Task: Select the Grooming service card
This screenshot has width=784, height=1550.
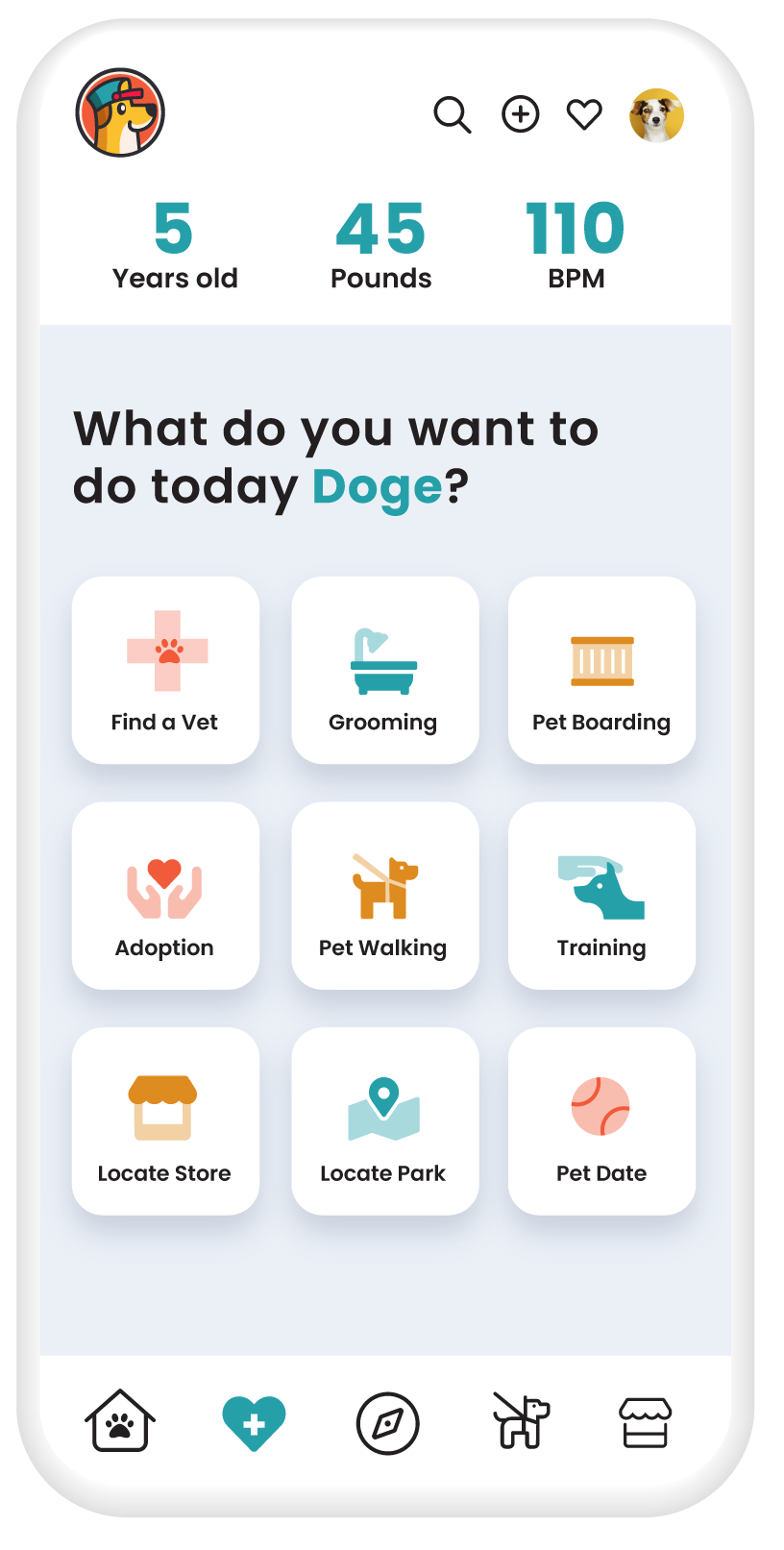Action: click(x=384, y=670)
